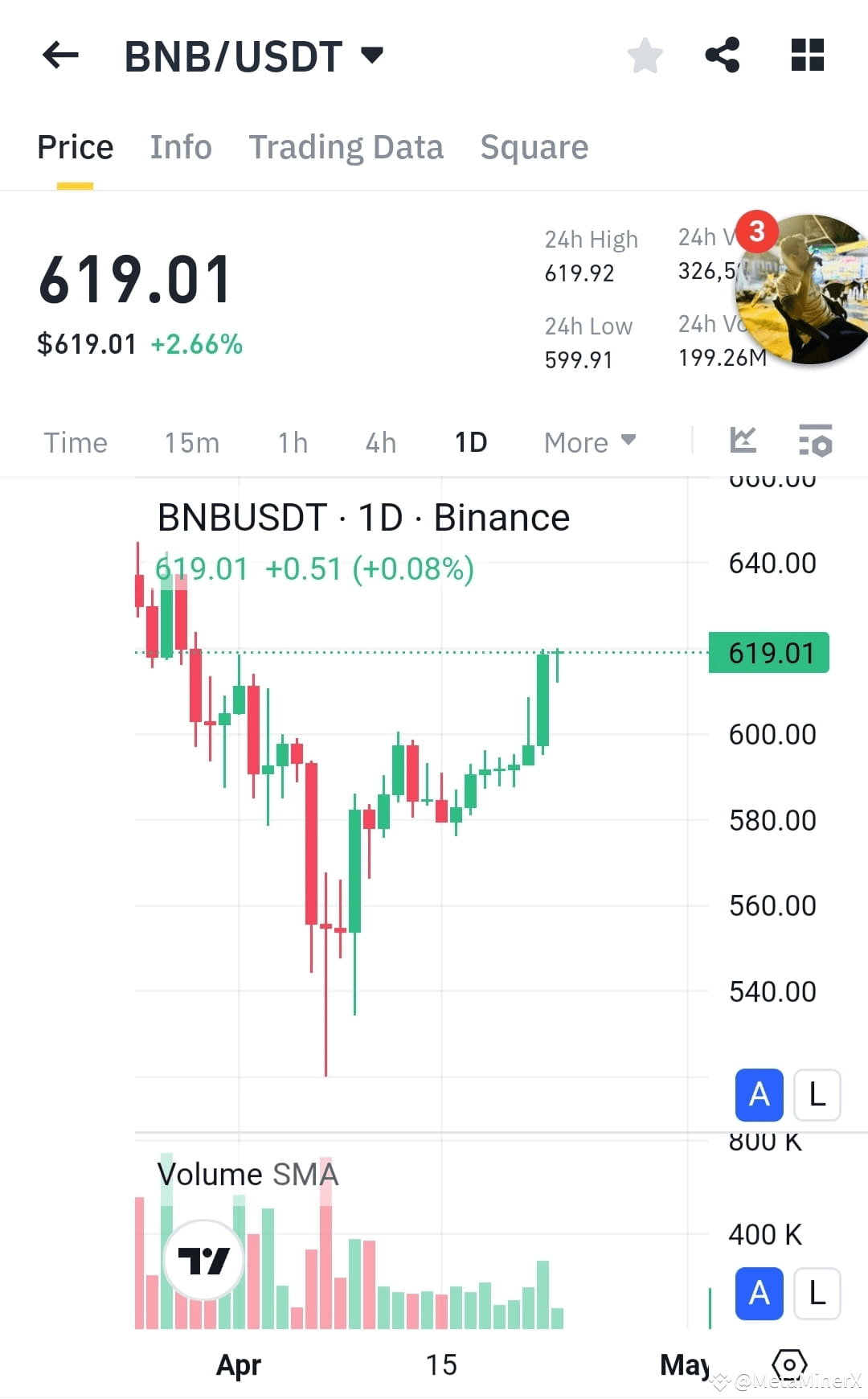Image resolution: width=868 pixels, height=1399 pixels.
Task: Open the More timeframes dropdown
Action: 589,442
